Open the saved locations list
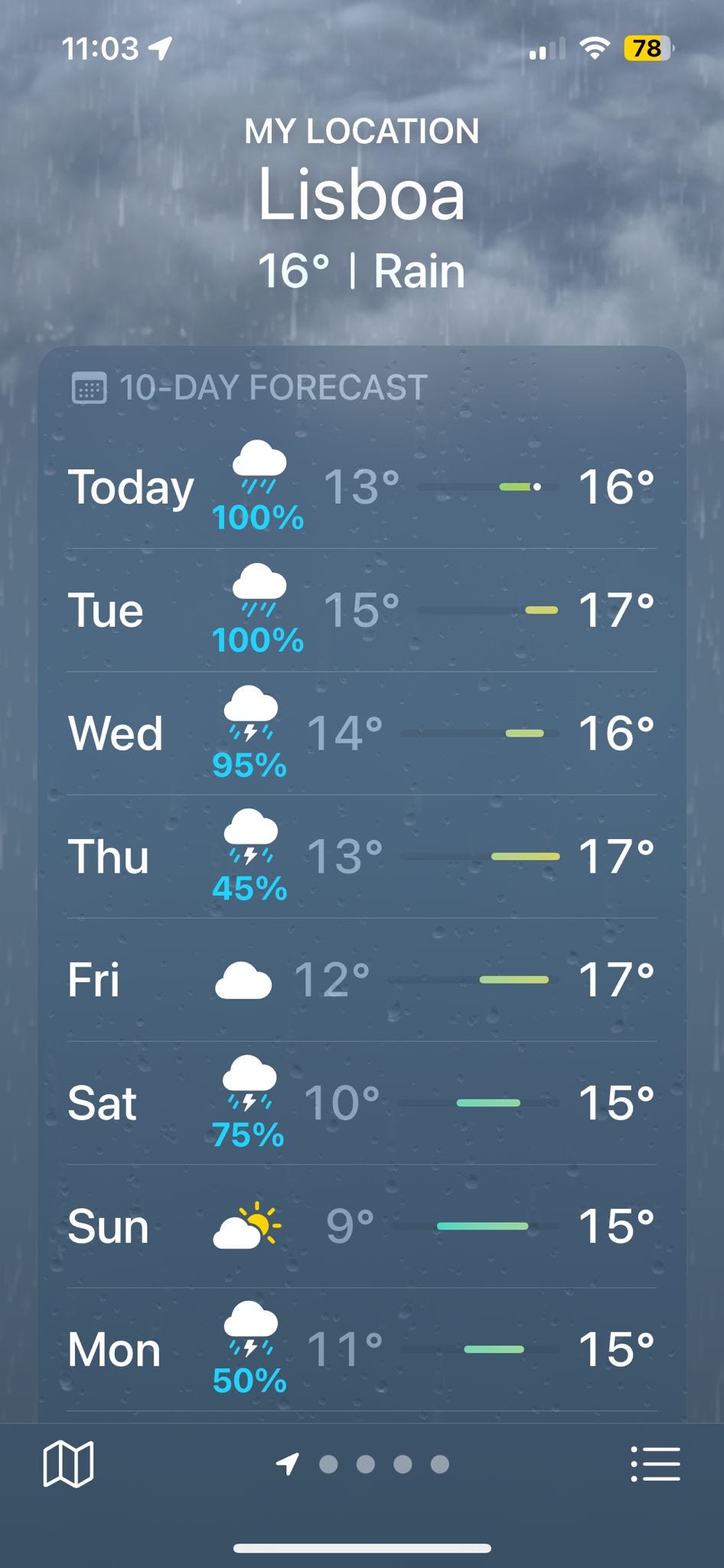Viewport: 724px width, 1568px height. [x=655, y=1464]
